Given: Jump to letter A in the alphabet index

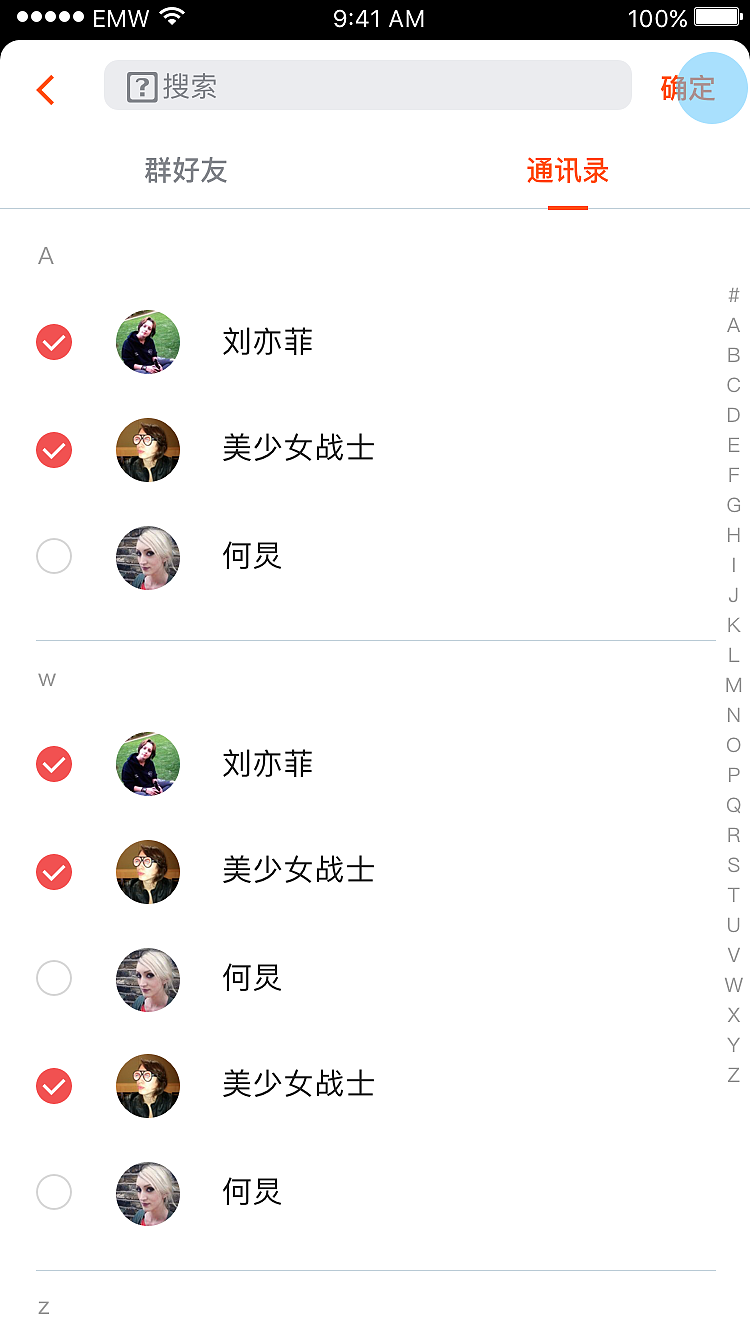Looking at the screenshot, I should tap(732, 325).
